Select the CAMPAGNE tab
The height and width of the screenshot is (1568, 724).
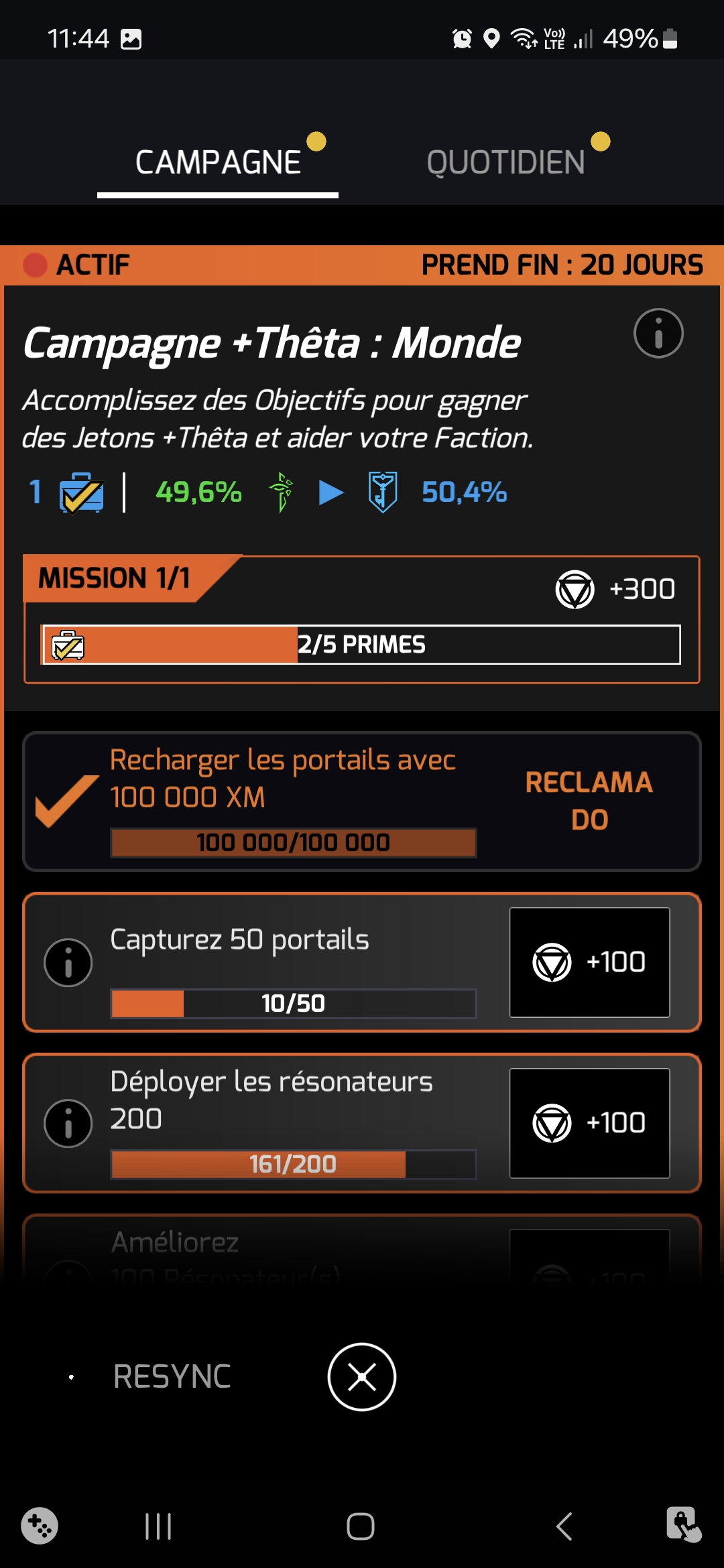pos(218,163)
